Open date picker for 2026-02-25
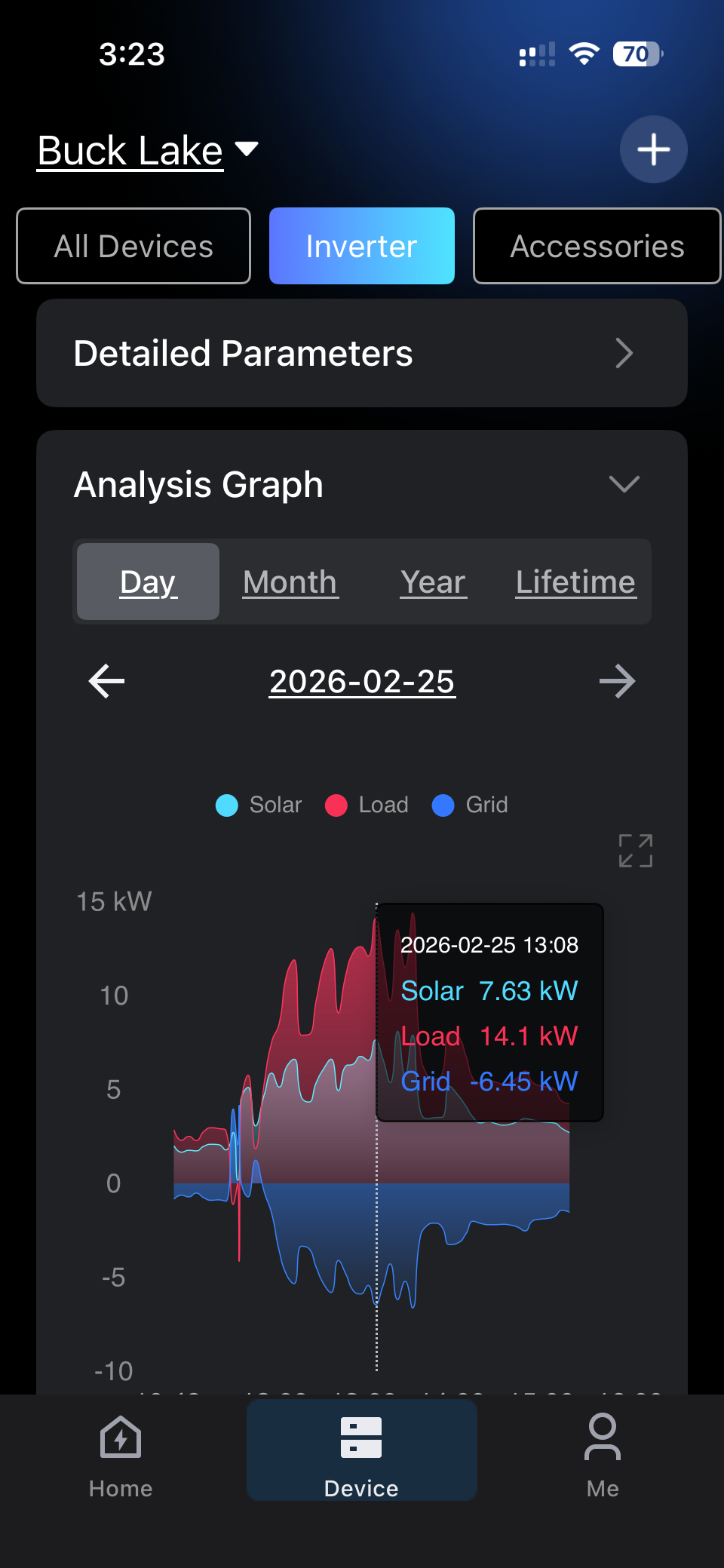724x1568 pixels. [x=362, y=682]
